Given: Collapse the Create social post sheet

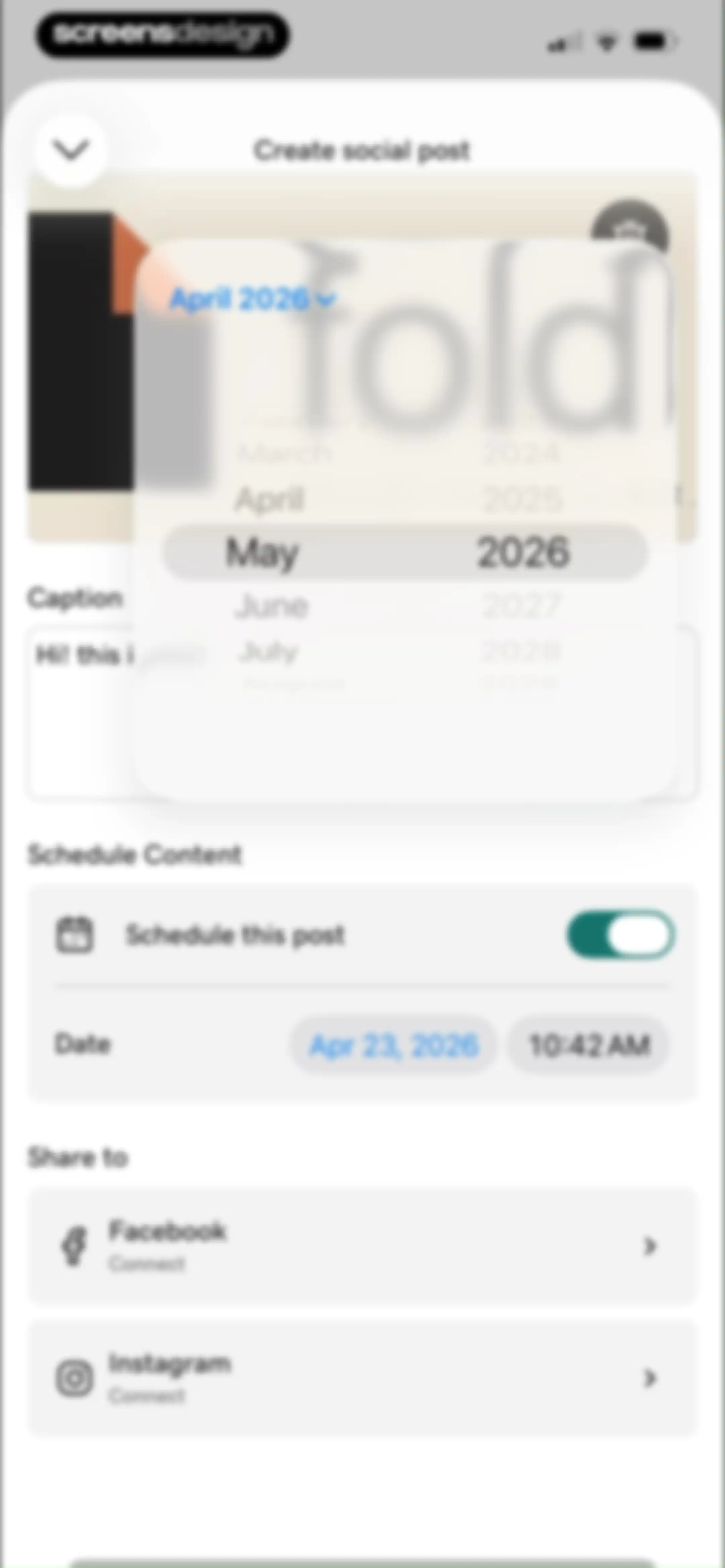Looking at the screenshot, I should click(70, 150).
